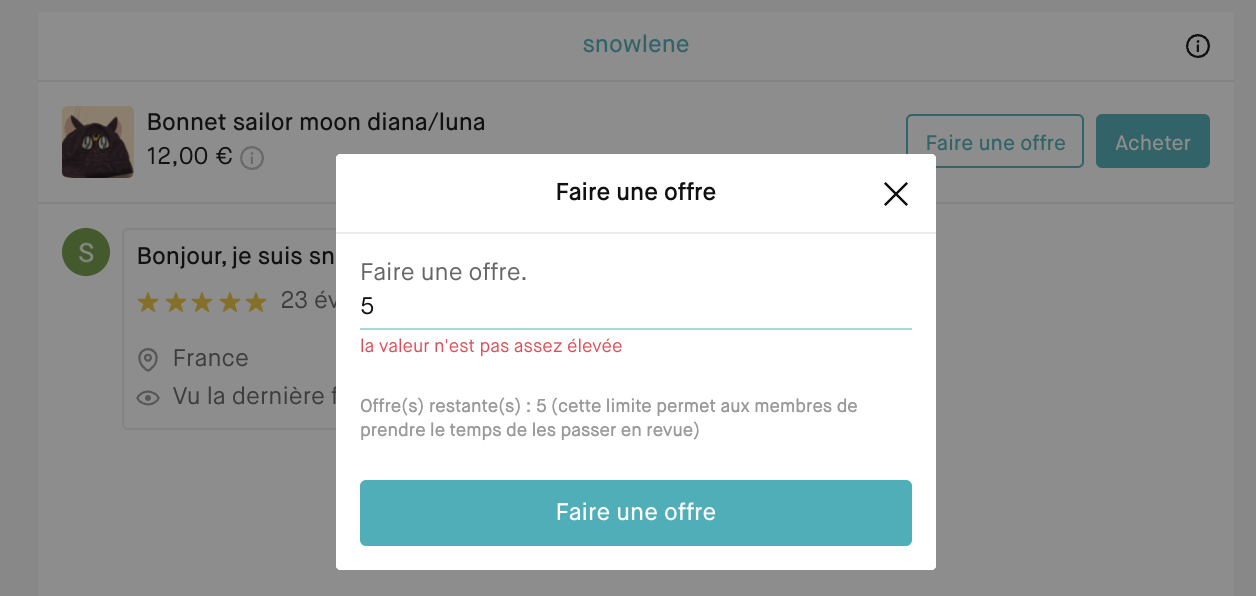Submit offer with the teal button
1256x596 pixels.
(x=635, y=513)
